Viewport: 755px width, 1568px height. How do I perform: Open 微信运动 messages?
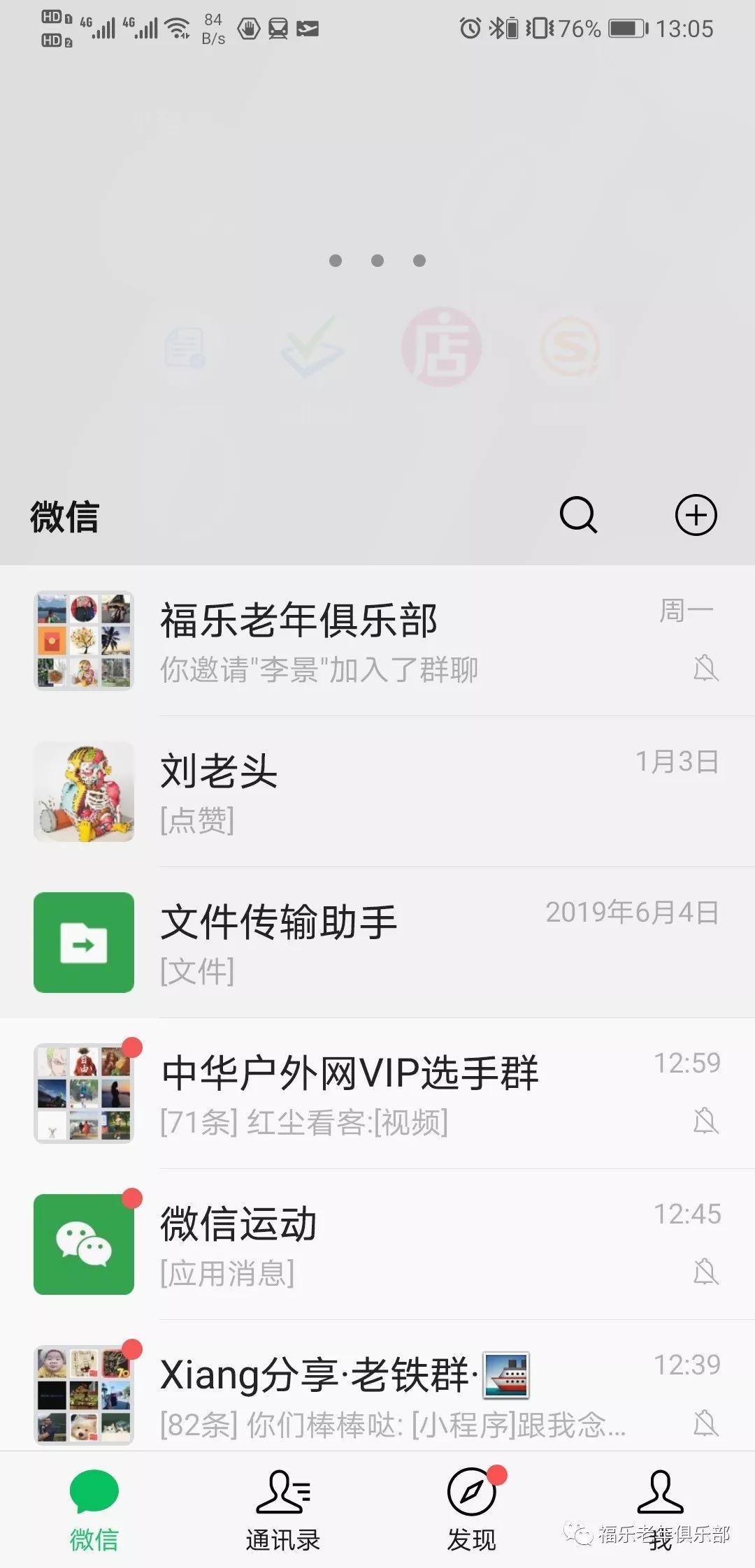tap(377, 1244)
